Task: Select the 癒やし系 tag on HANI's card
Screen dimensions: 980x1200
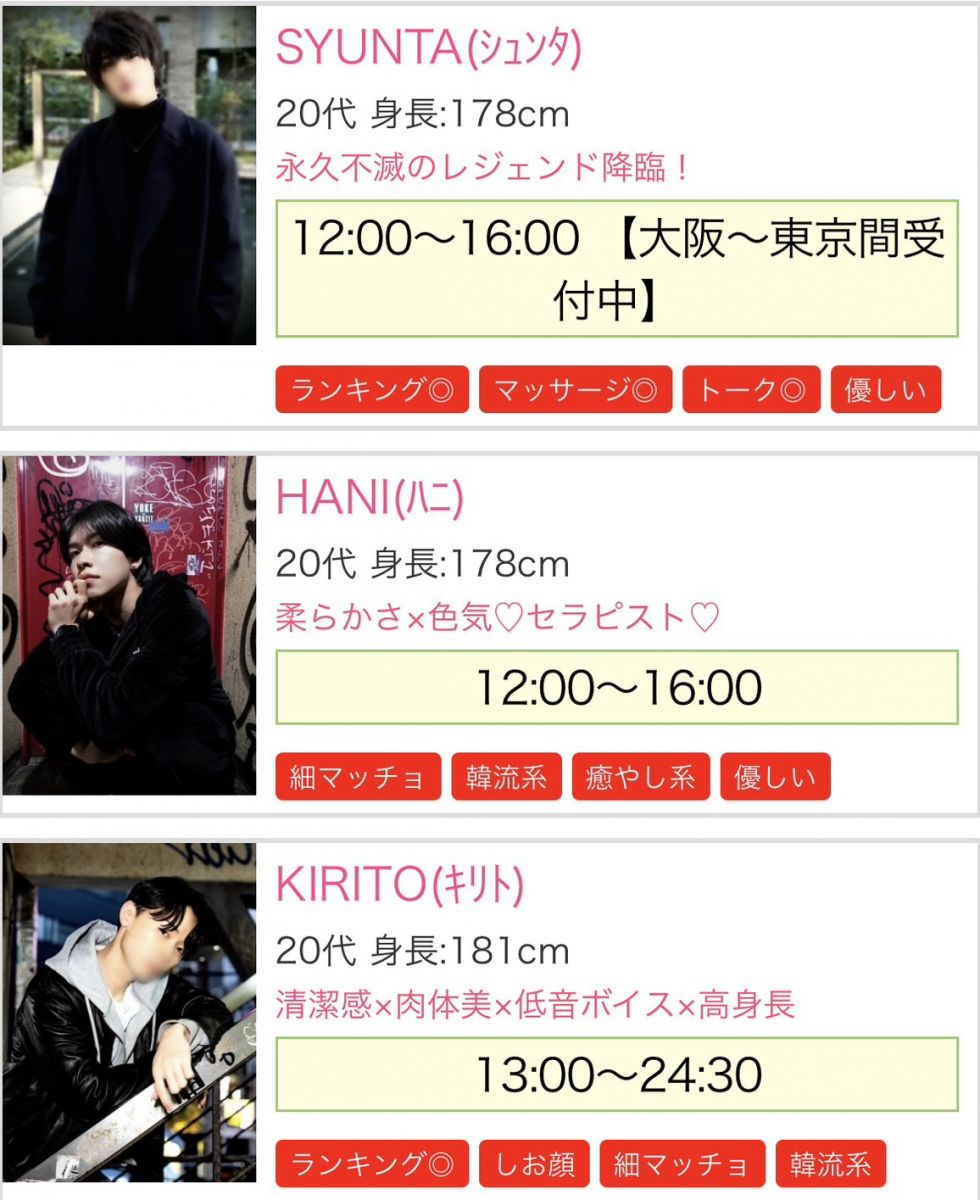Action: (640, 777)
